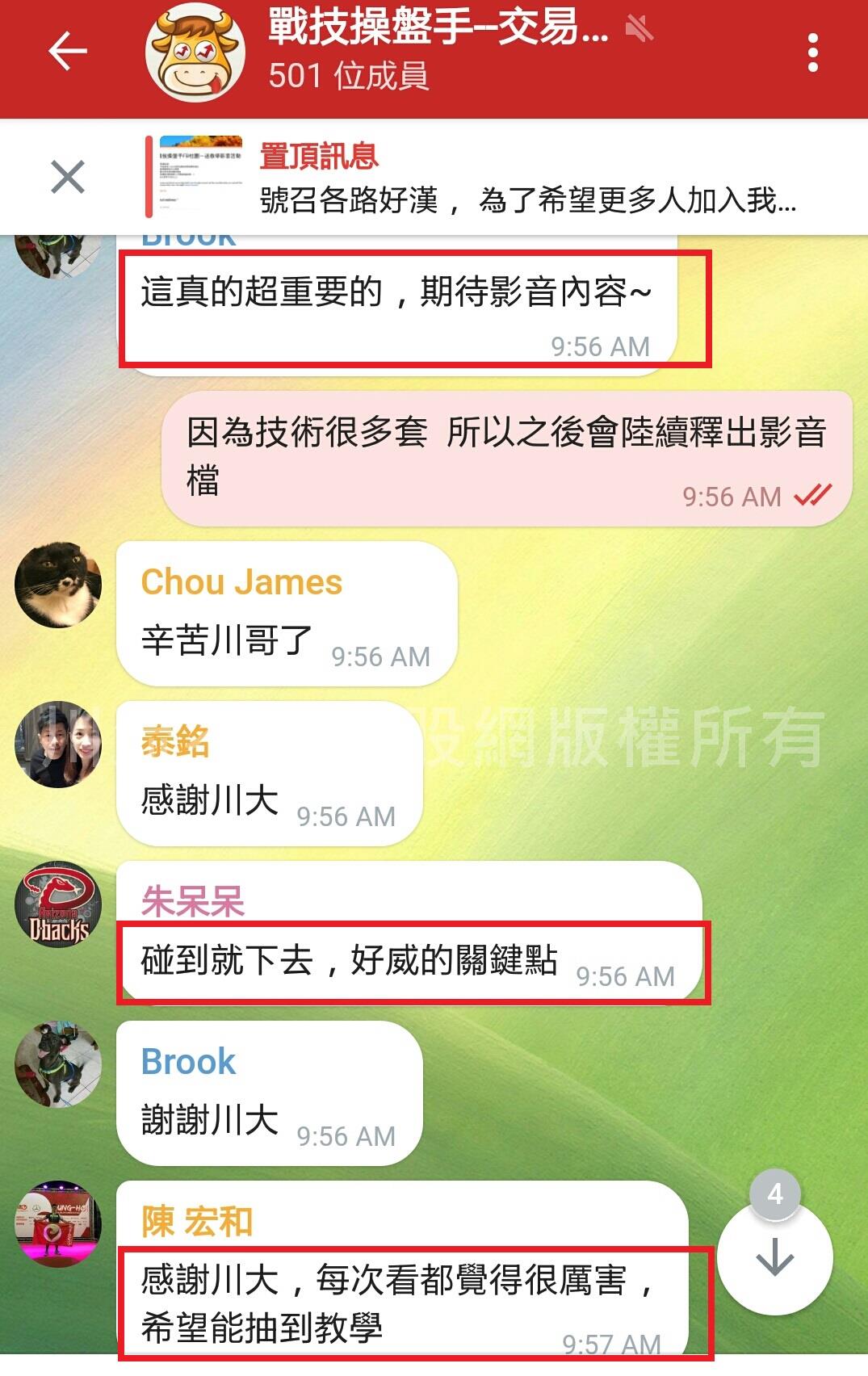The height and width of the screenshot is (1376, 868).
Task: Go back using the header arrow
Action: tap(67, 52)
